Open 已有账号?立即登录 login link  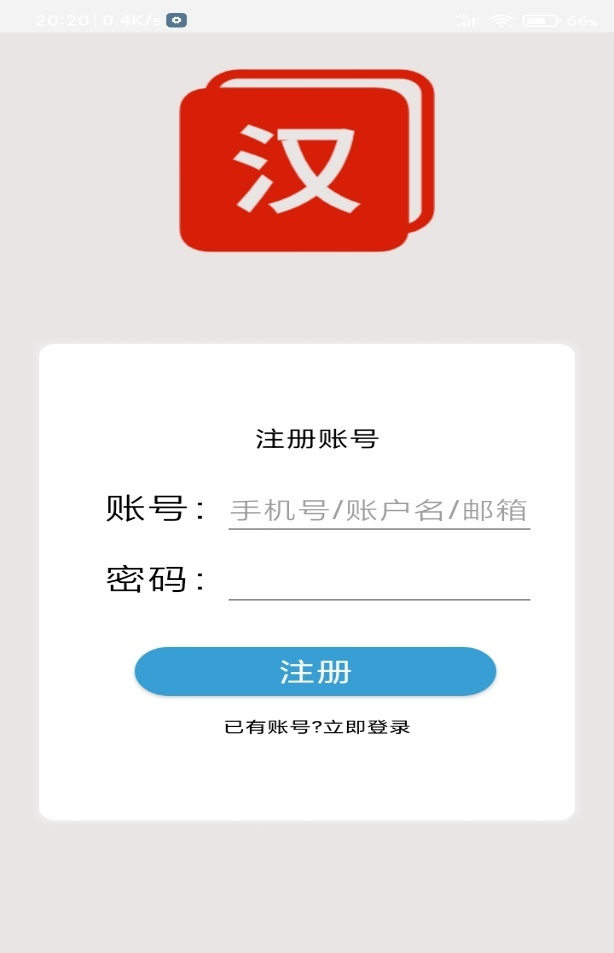[x=317, y=727]
